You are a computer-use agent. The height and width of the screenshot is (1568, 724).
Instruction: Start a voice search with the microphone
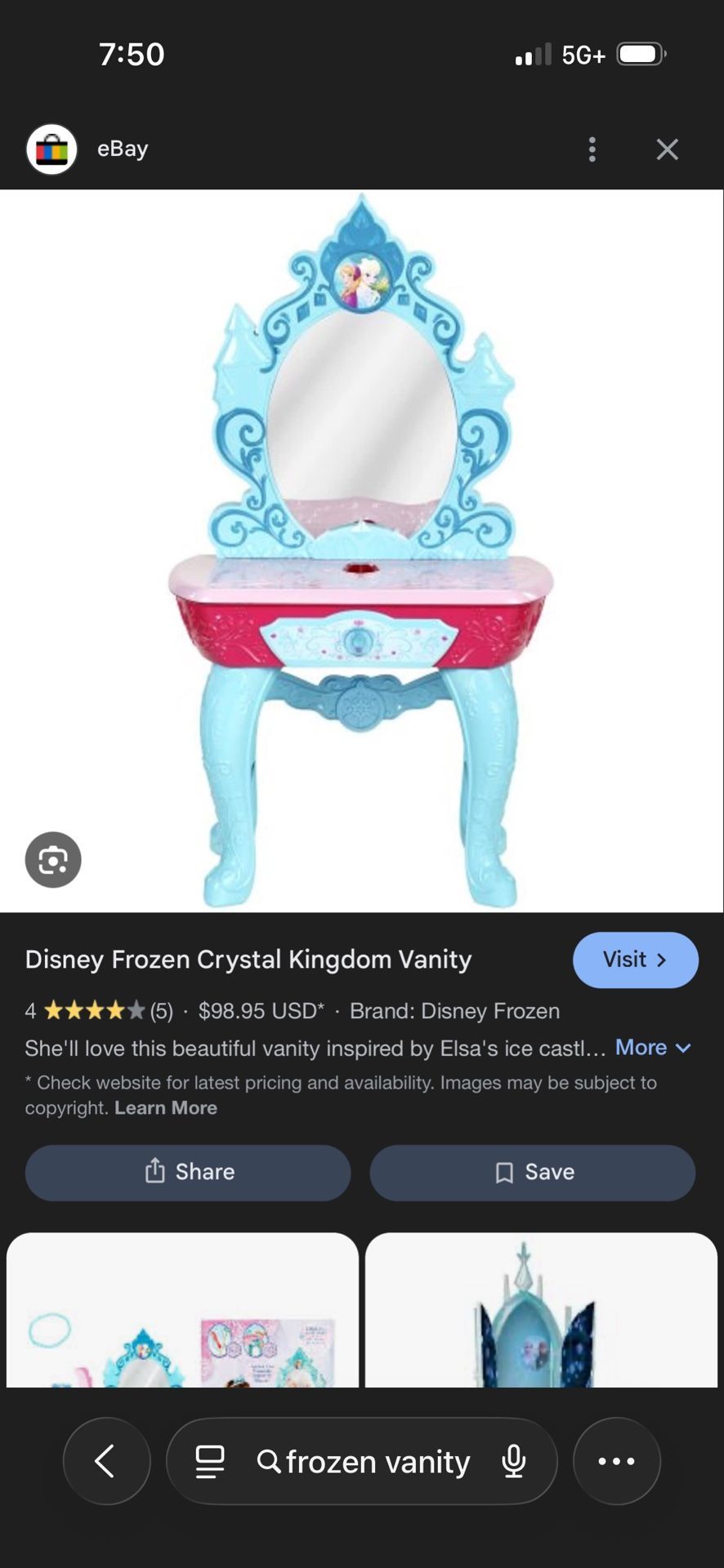pyautogui.click(x=514, y=1461)
